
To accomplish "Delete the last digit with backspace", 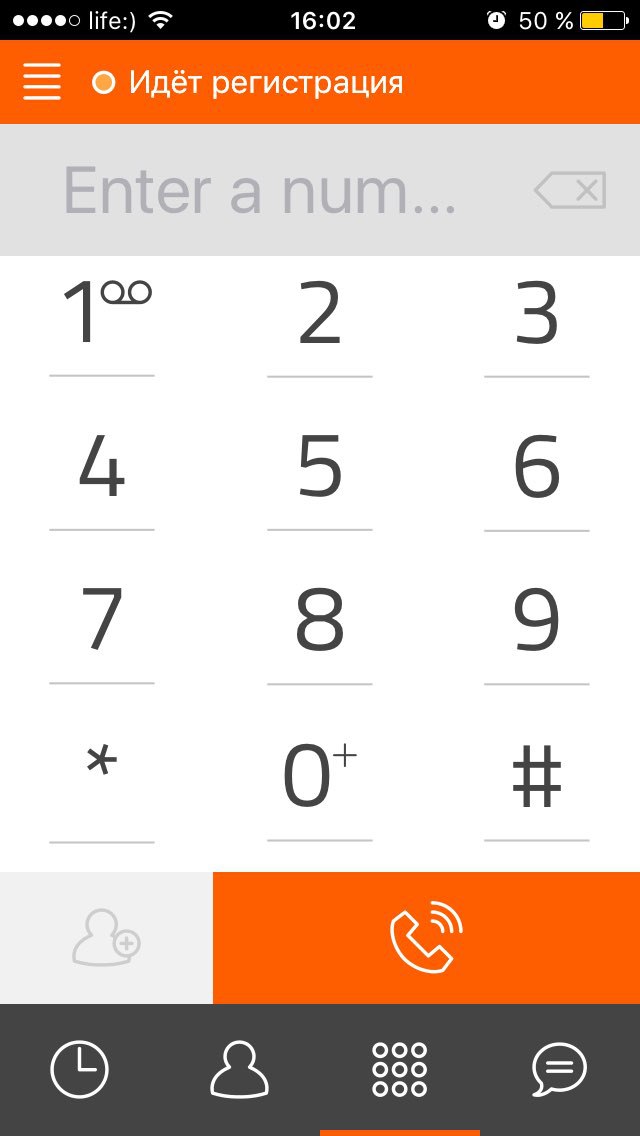I will coord(572,190).
